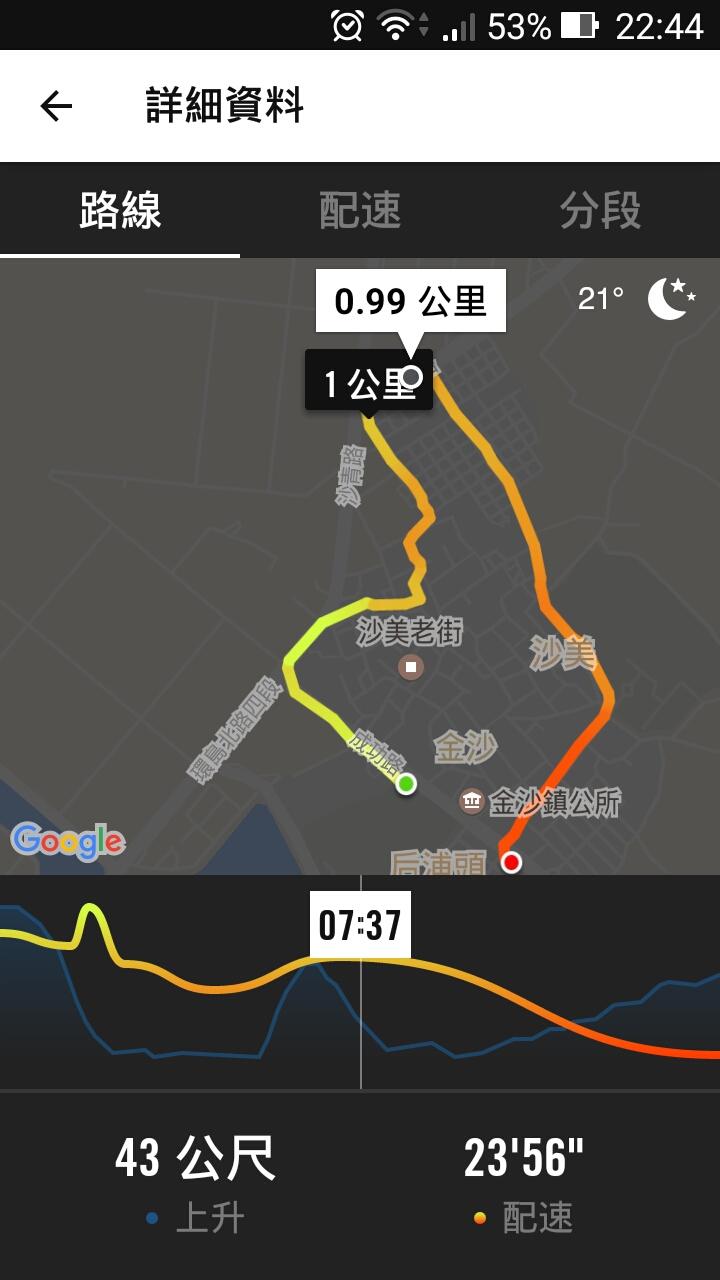Select the 路線 route tab
Viewport: 720px width, 1280px height.
120,211
